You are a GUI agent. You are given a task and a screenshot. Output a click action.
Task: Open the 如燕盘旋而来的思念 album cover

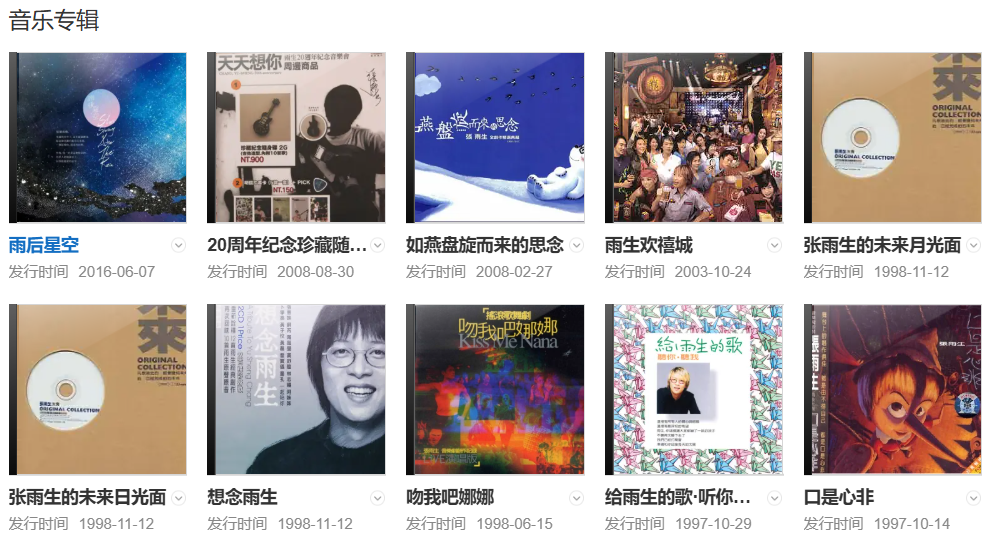click(495, 137)
